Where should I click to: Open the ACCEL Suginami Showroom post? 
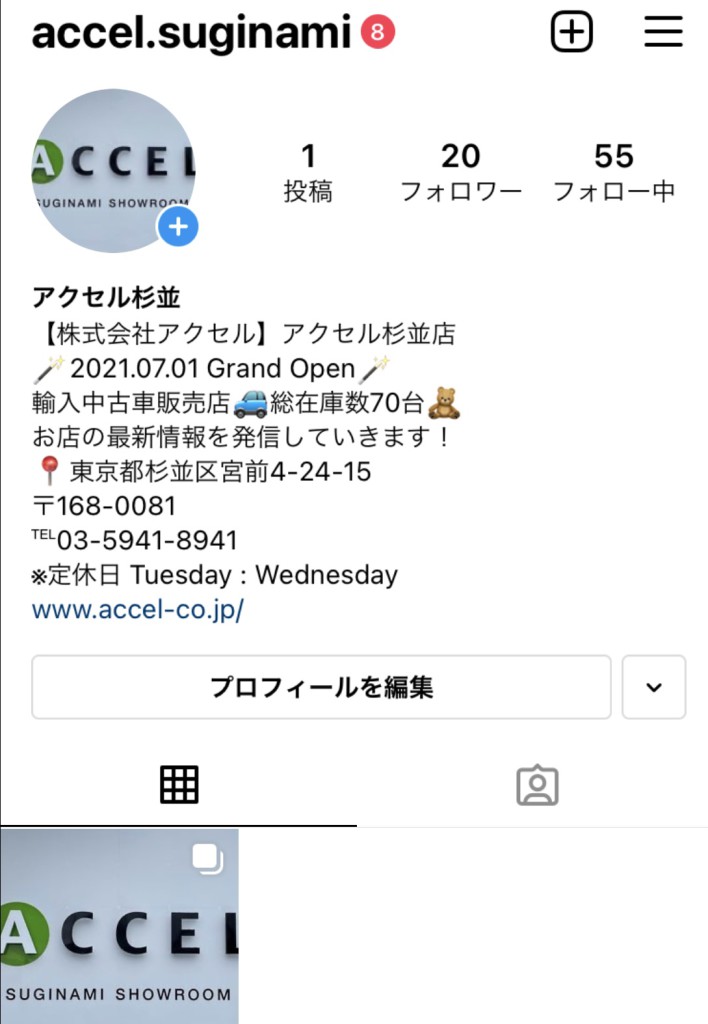point(119,926)
